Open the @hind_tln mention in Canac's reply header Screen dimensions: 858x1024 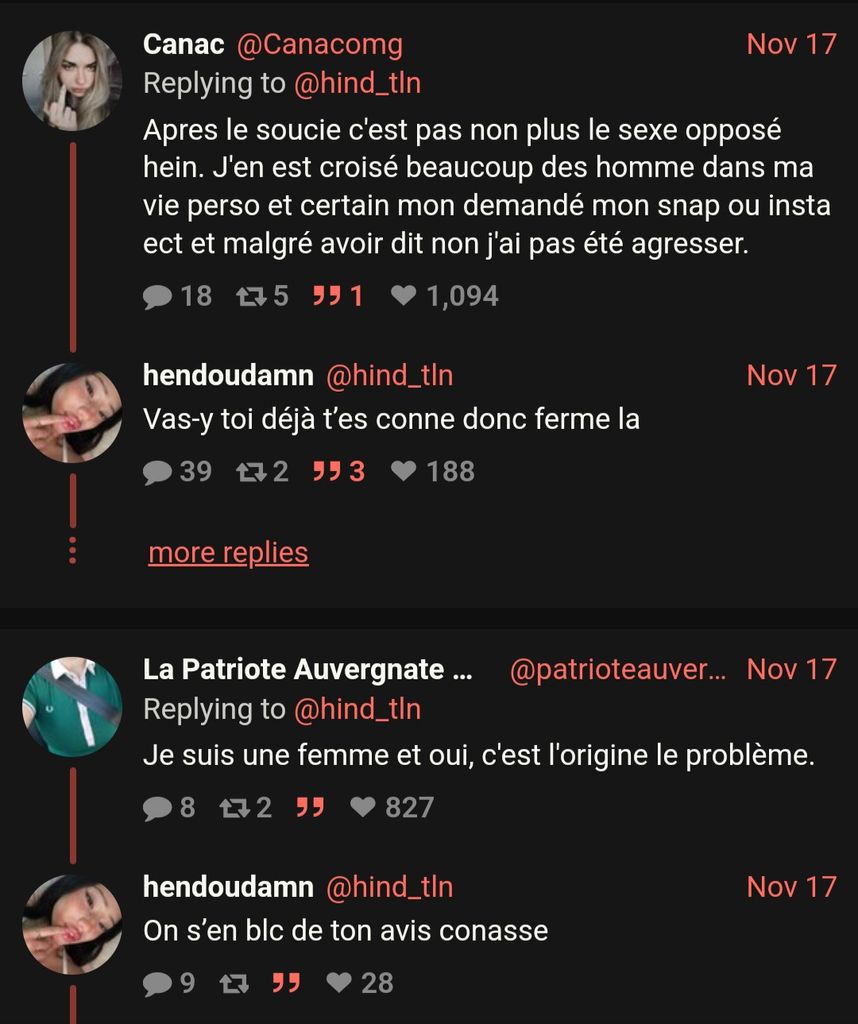coord(357,84)
